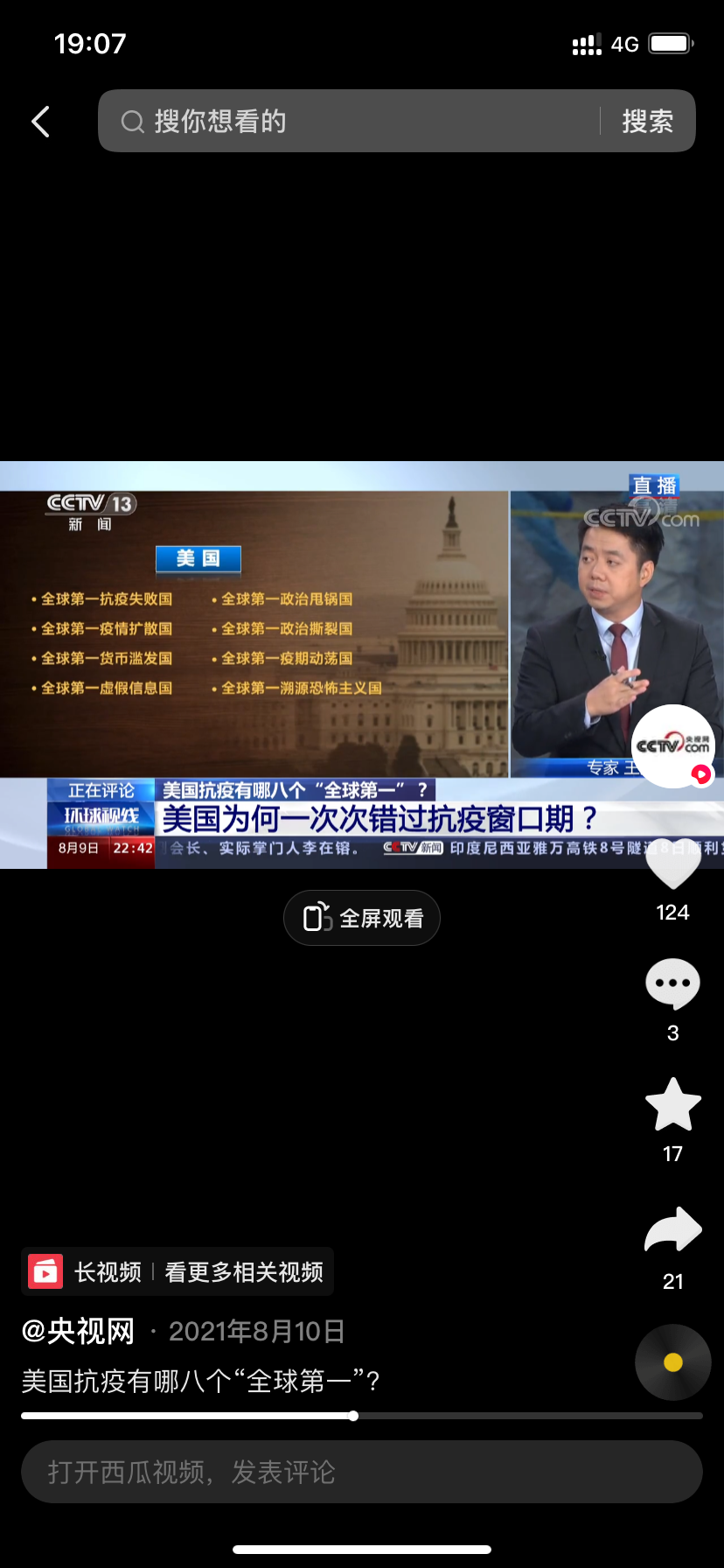Like this video with the heart icon

click(x=672, y=864)
